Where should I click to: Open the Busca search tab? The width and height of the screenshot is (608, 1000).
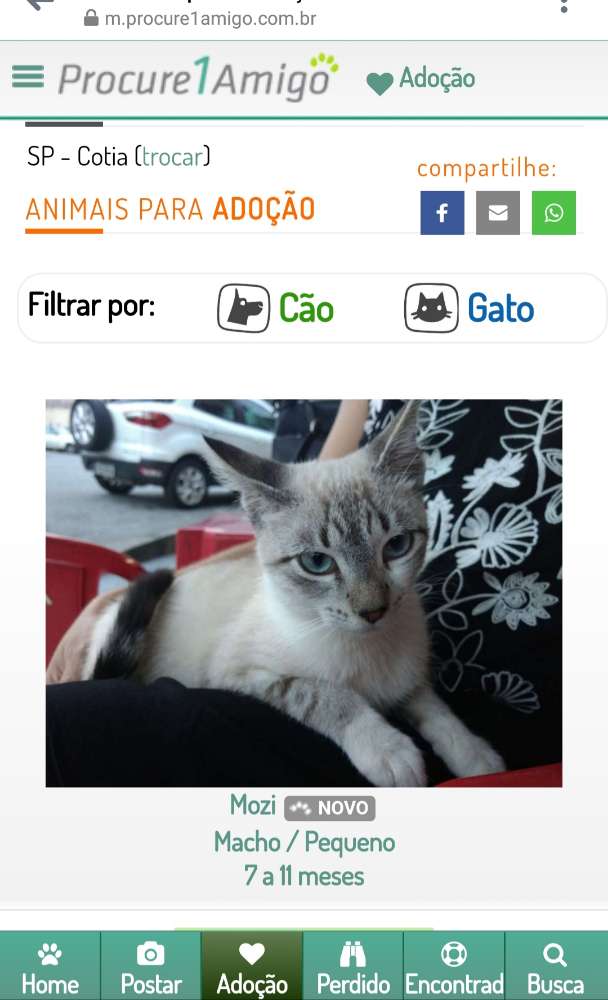(556, 967)
